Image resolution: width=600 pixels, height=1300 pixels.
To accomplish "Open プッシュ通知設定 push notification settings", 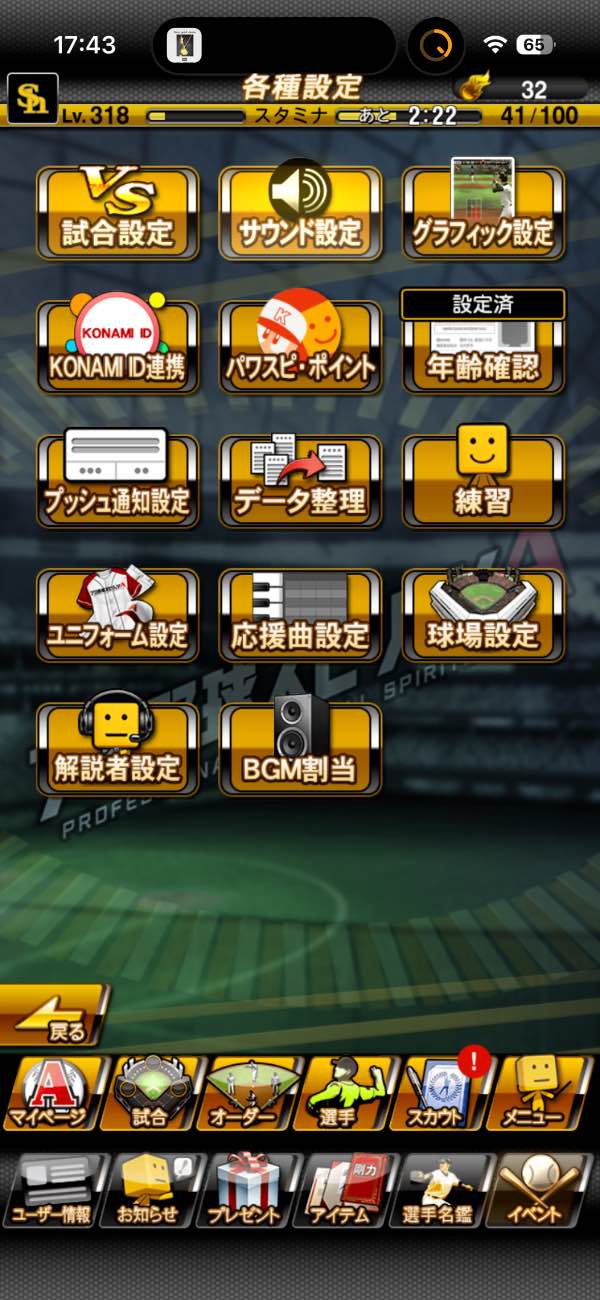I will point(118,481).
